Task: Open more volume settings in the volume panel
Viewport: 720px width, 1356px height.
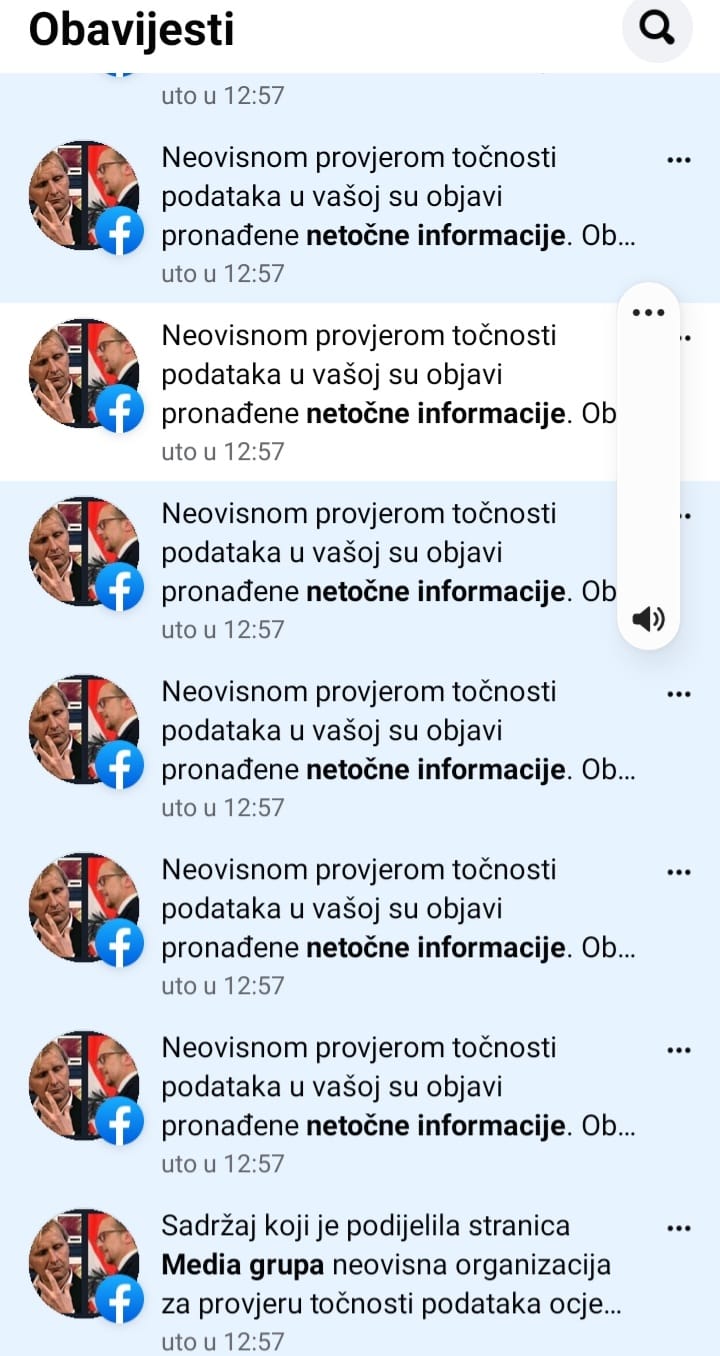Action: (648, 313)
